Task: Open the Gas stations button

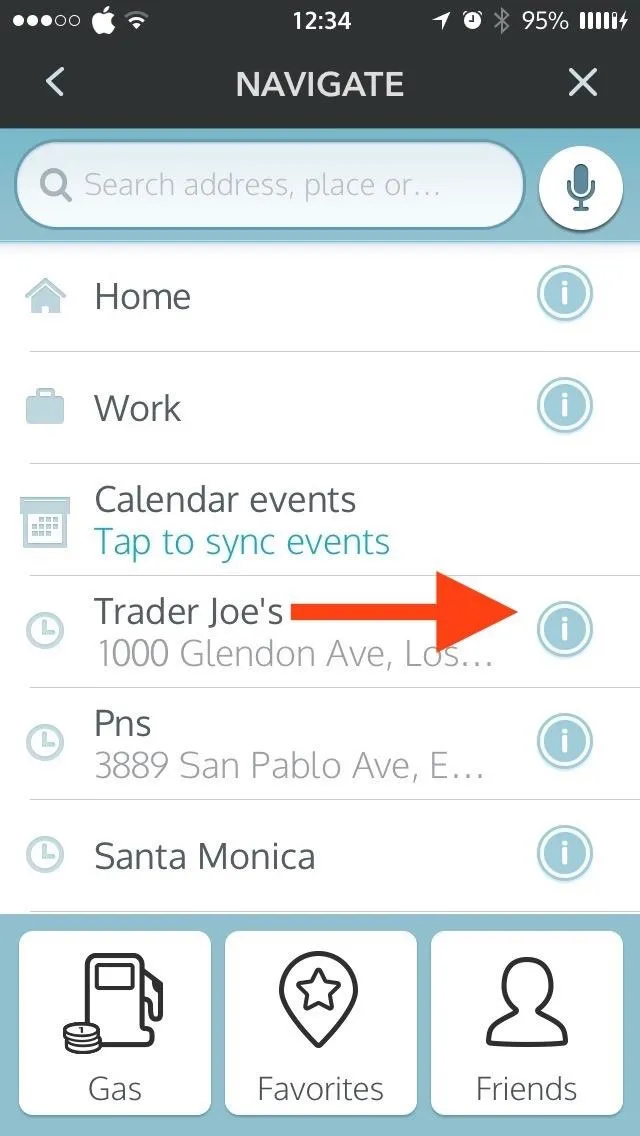Action: coord(115,1023)
